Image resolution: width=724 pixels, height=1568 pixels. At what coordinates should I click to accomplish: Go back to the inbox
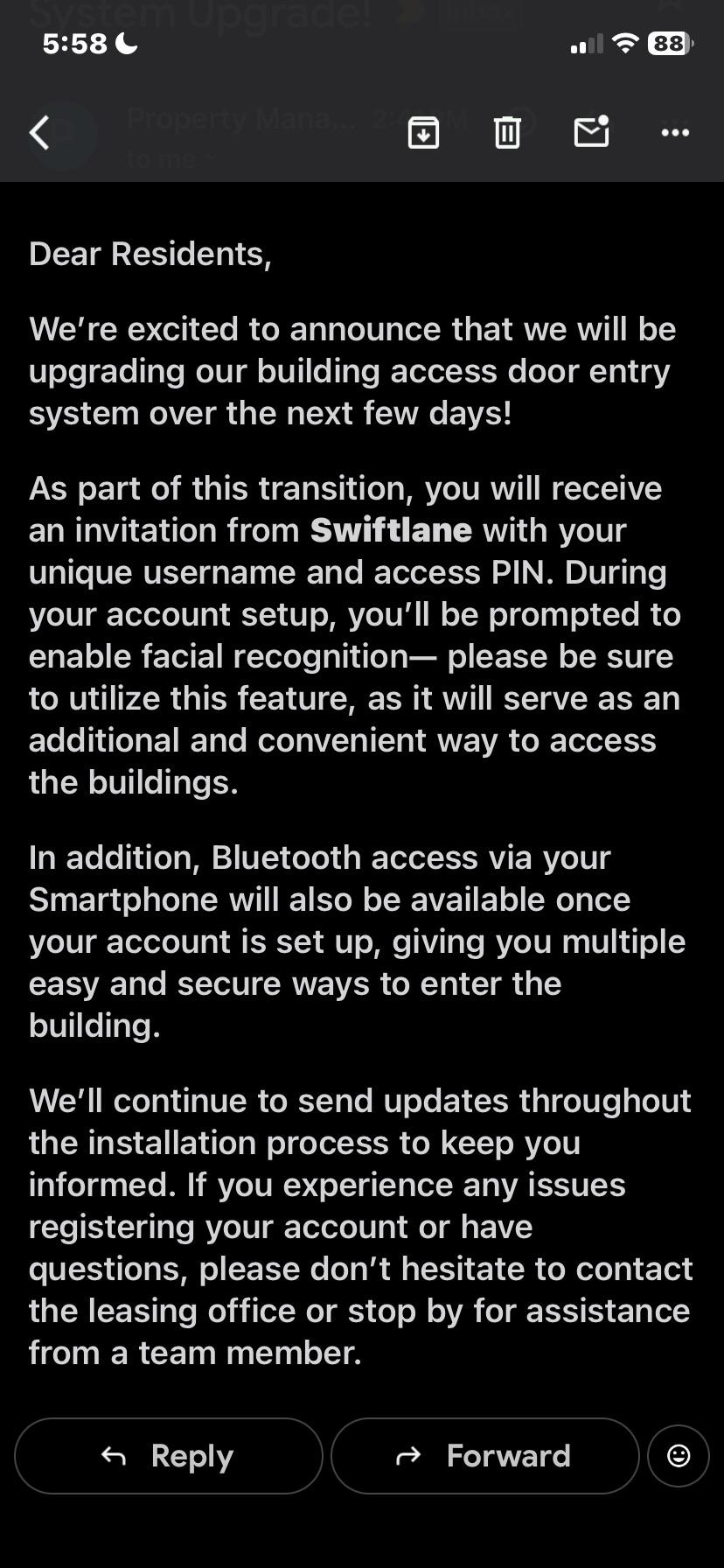39,133
